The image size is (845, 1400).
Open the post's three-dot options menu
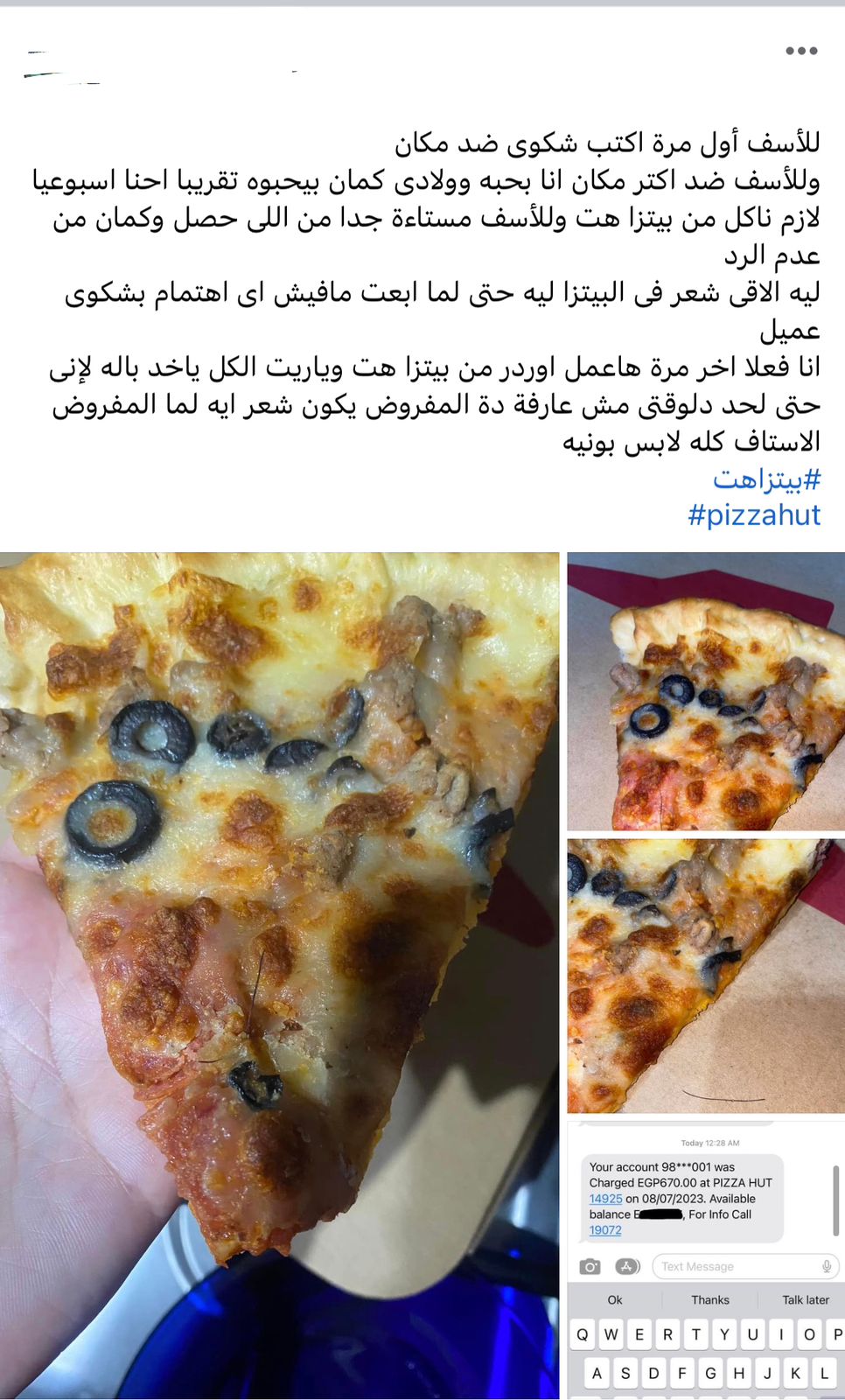click(800, 51)
